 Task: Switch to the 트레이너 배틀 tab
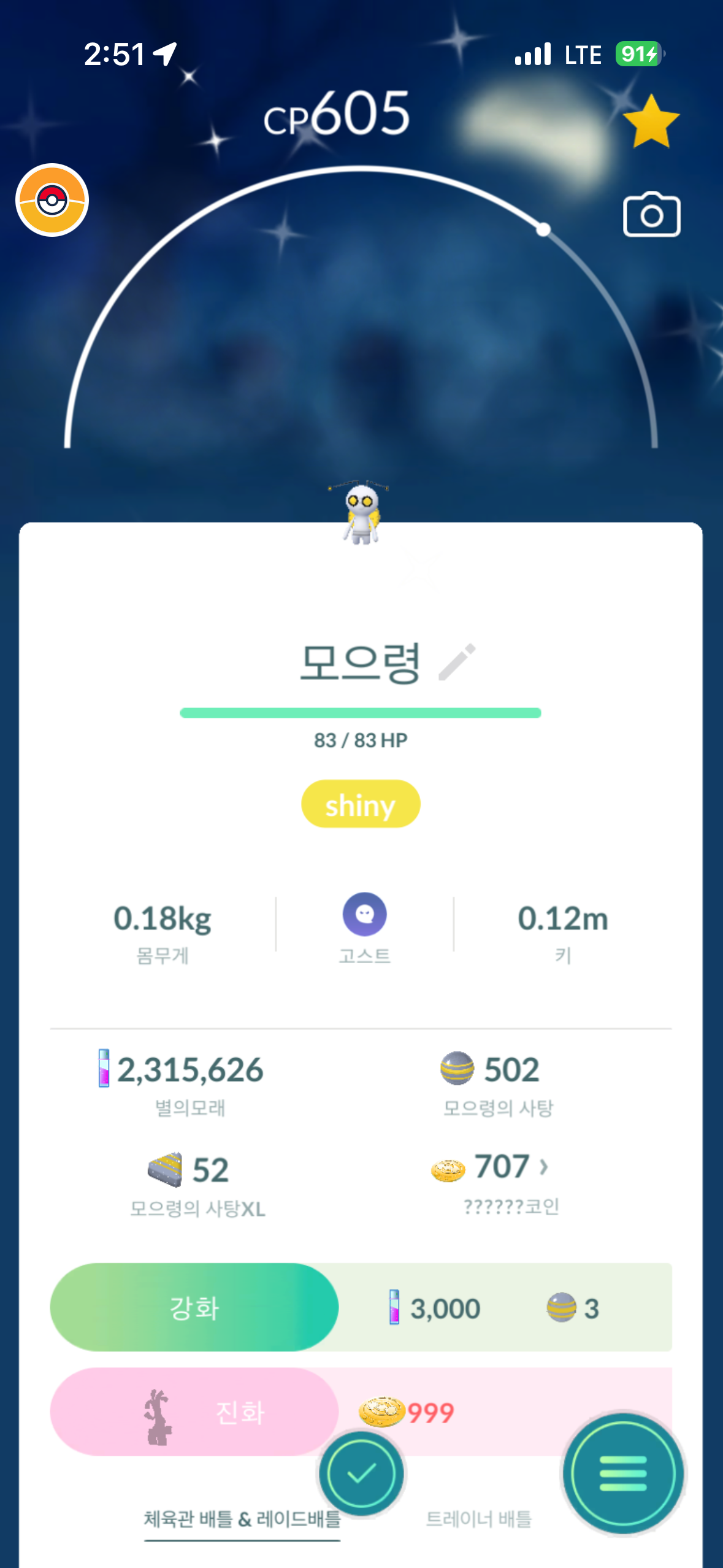coord(478,1520)
